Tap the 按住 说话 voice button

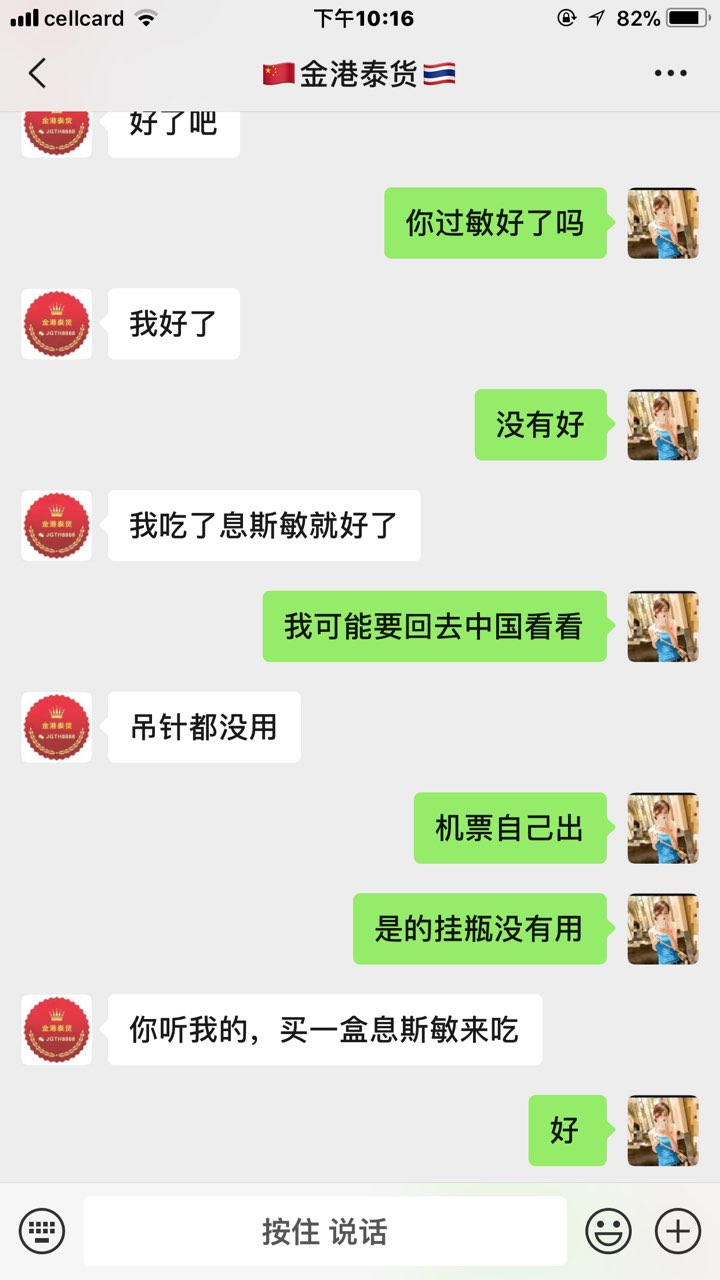pos(324,1230)
